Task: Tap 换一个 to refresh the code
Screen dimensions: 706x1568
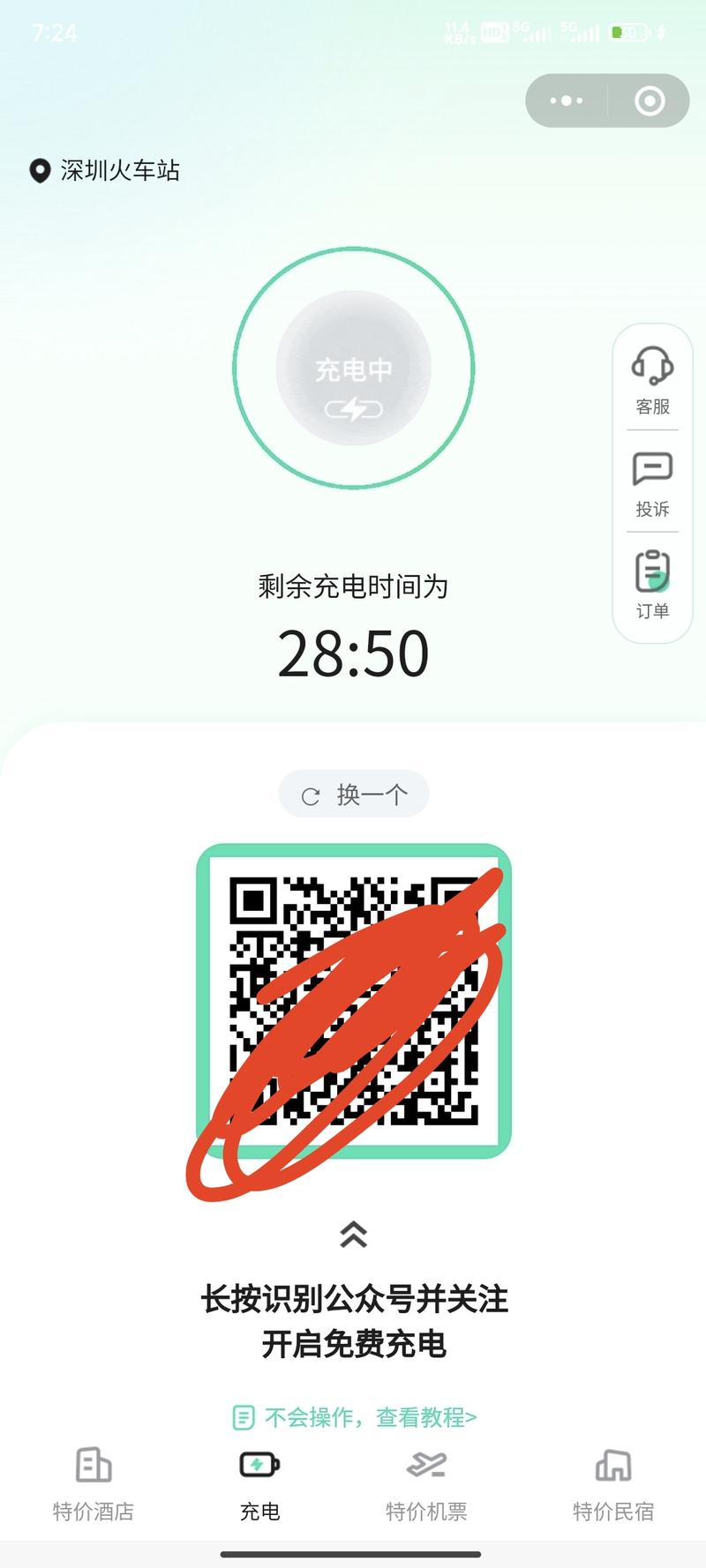Action: pyautogui.click(x=354, y=795)
